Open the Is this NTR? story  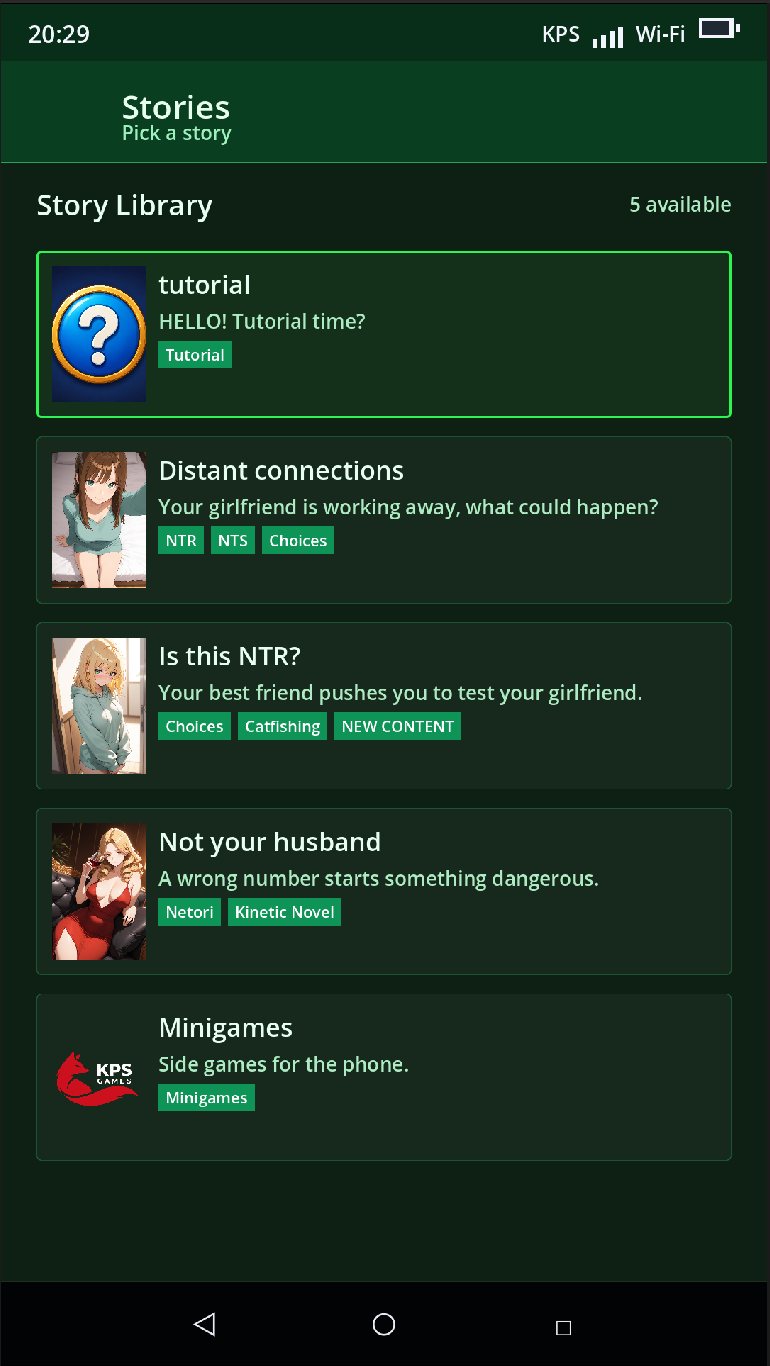tap(384, 706)
